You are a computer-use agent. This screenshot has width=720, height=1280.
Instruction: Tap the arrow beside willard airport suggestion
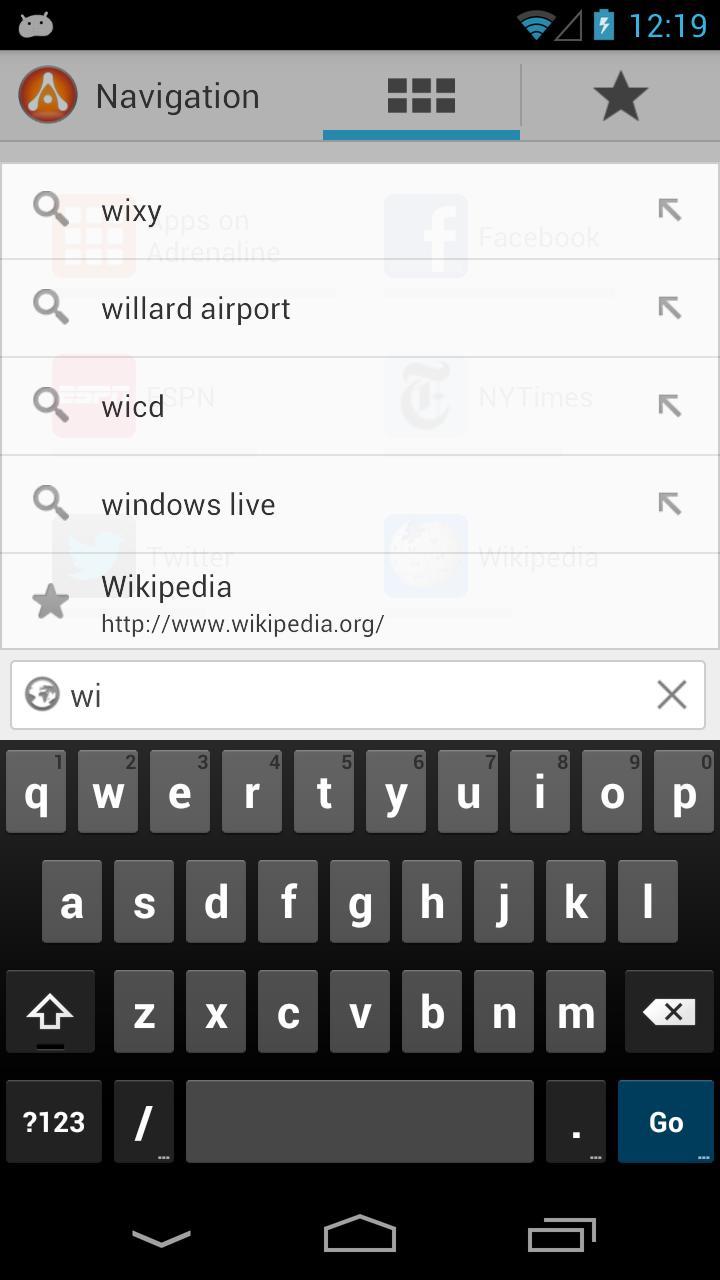pos(668,307)
